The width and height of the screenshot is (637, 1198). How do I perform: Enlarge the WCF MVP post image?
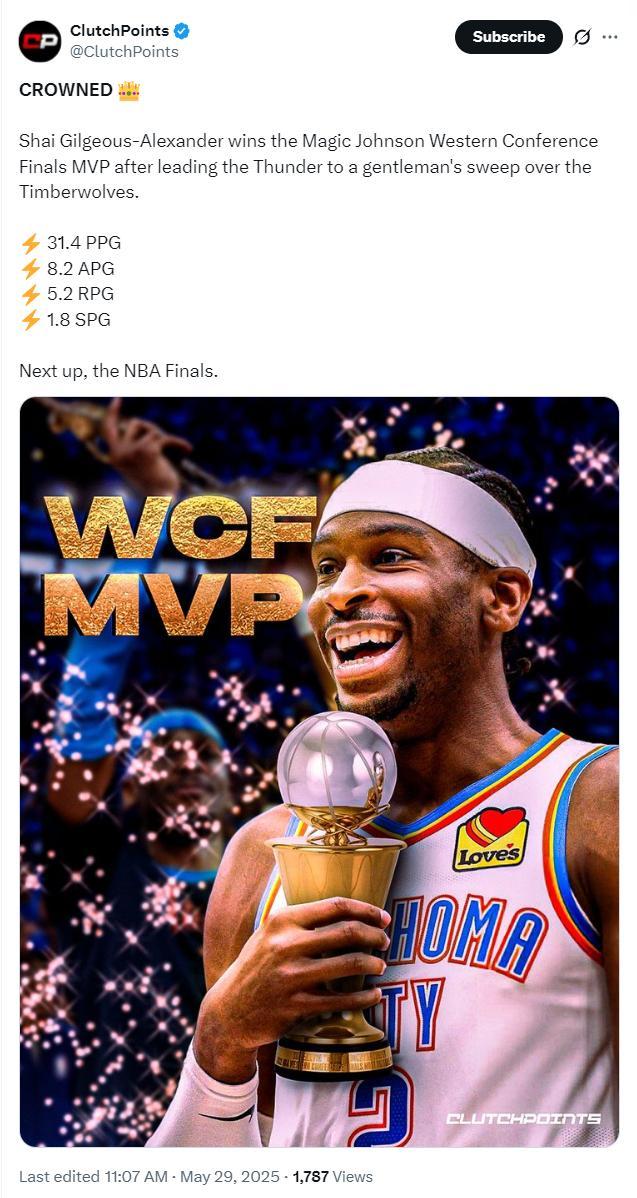[319, 772]
